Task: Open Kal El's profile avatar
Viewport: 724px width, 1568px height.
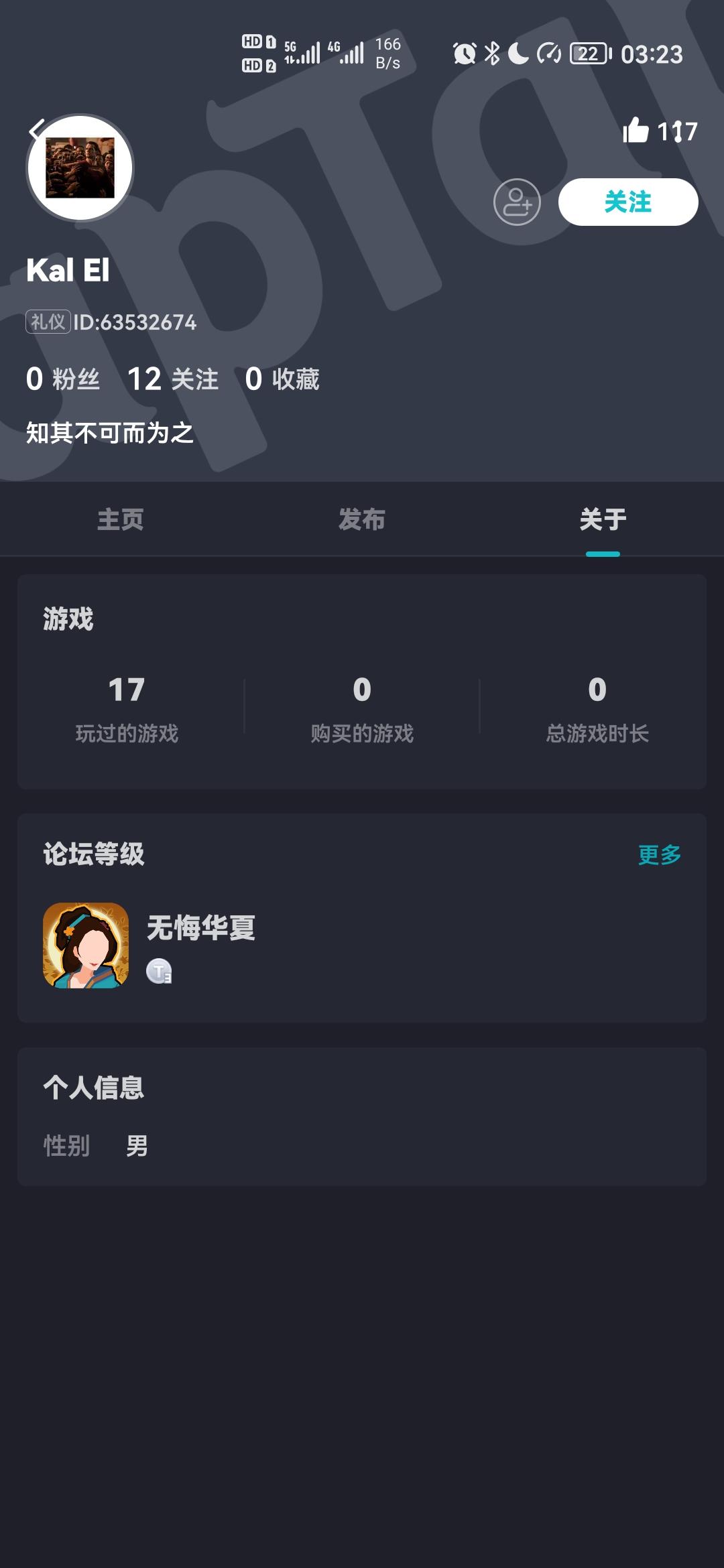Action: 80,168
